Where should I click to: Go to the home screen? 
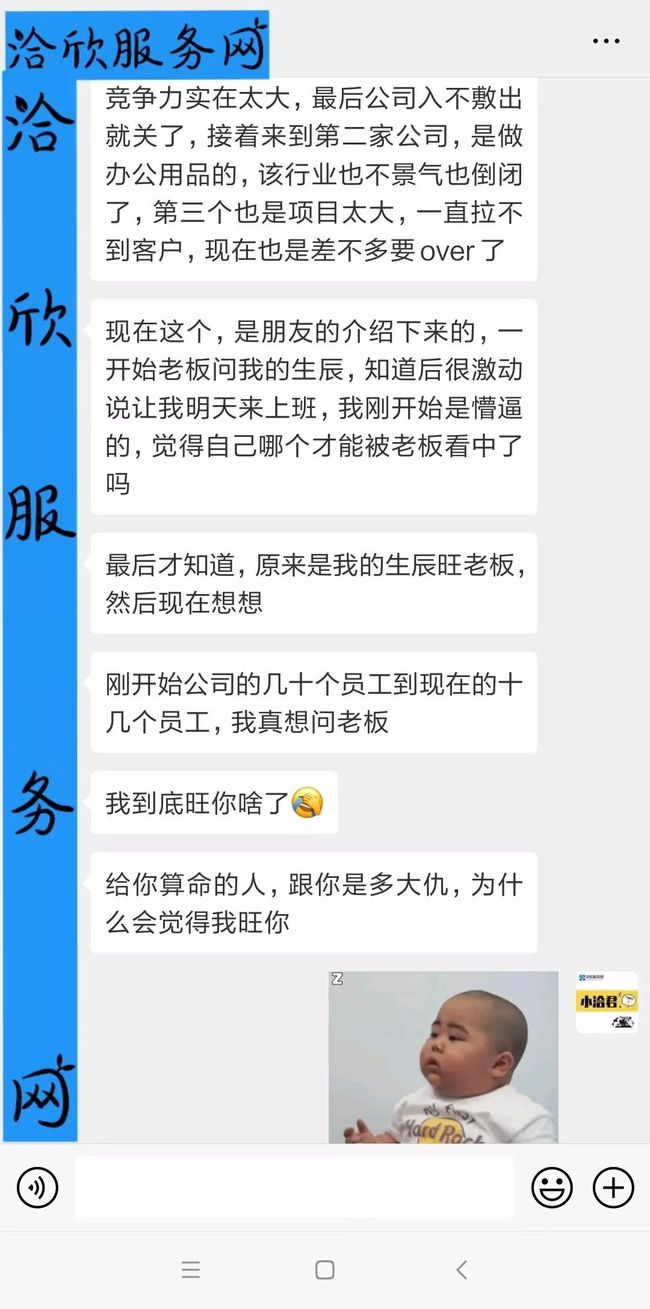325,1270
